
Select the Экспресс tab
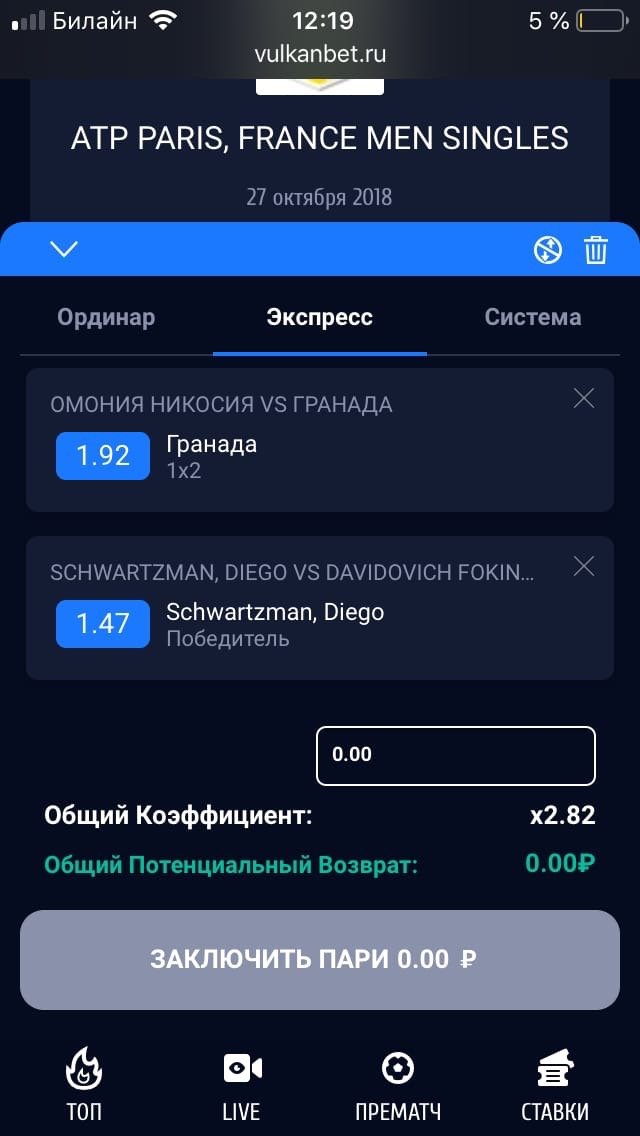click(320, 318)
